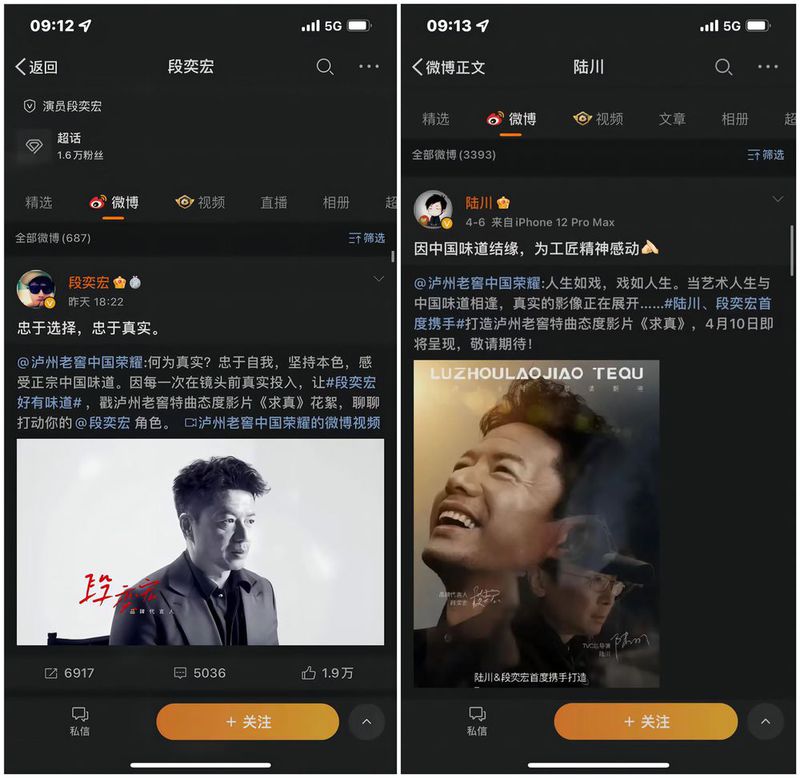Open 筛选 filter for 段奕宏's posts
The height and width of the screenshot is (778, 800).
click(366, 238)
